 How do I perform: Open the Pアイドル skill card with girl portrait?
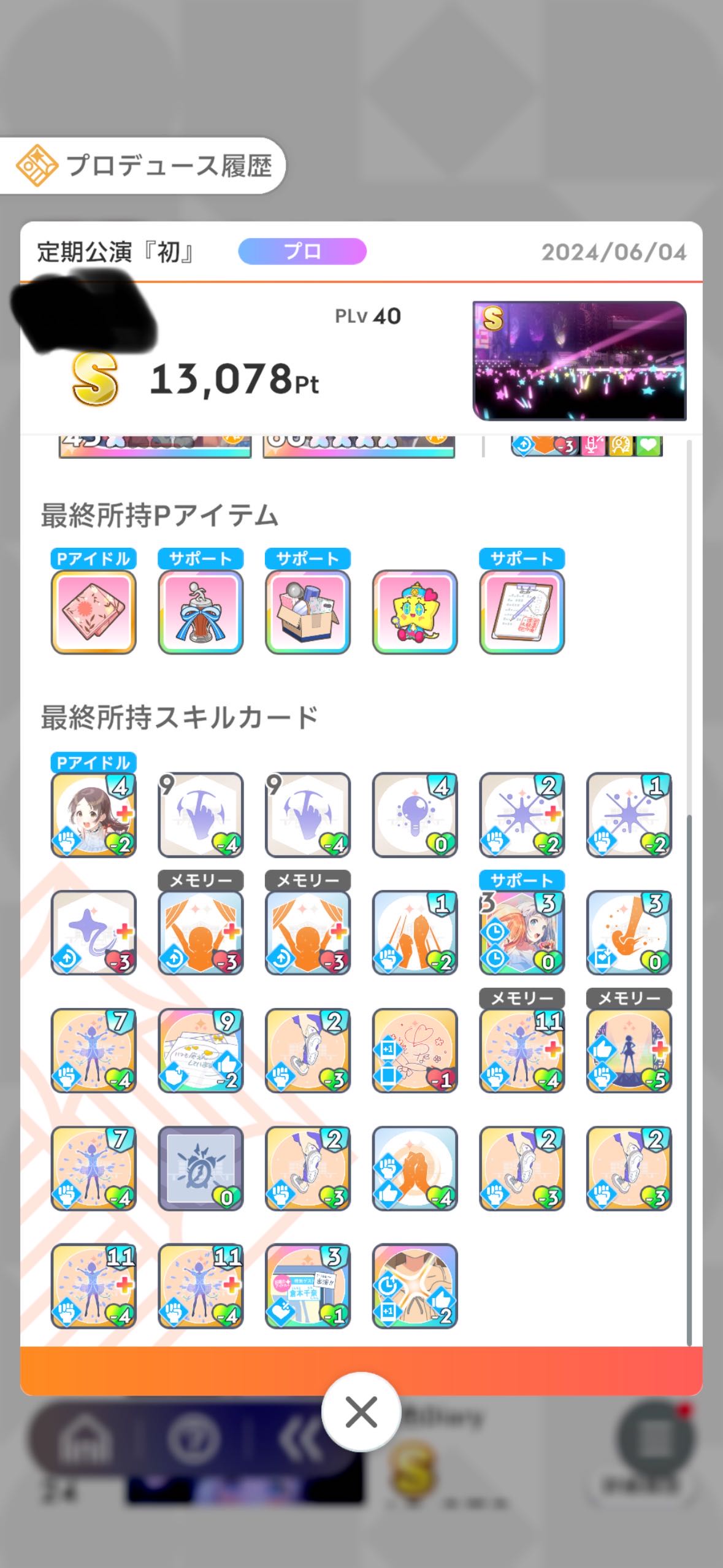tap(93, 814)
